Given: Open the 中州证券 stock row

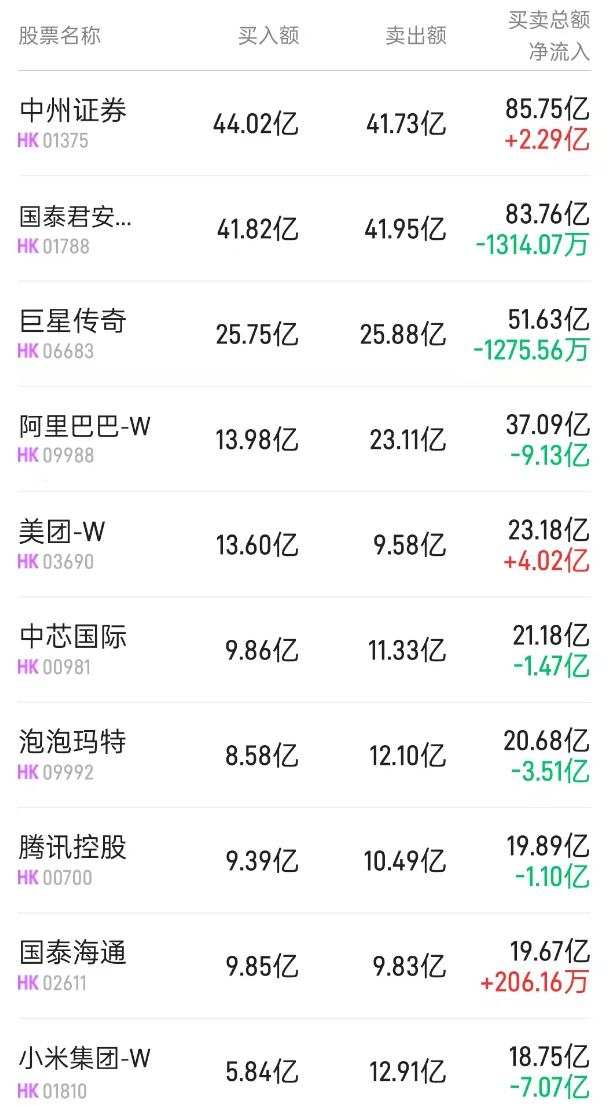Looking at the screenshot, I should coord(304,123).
